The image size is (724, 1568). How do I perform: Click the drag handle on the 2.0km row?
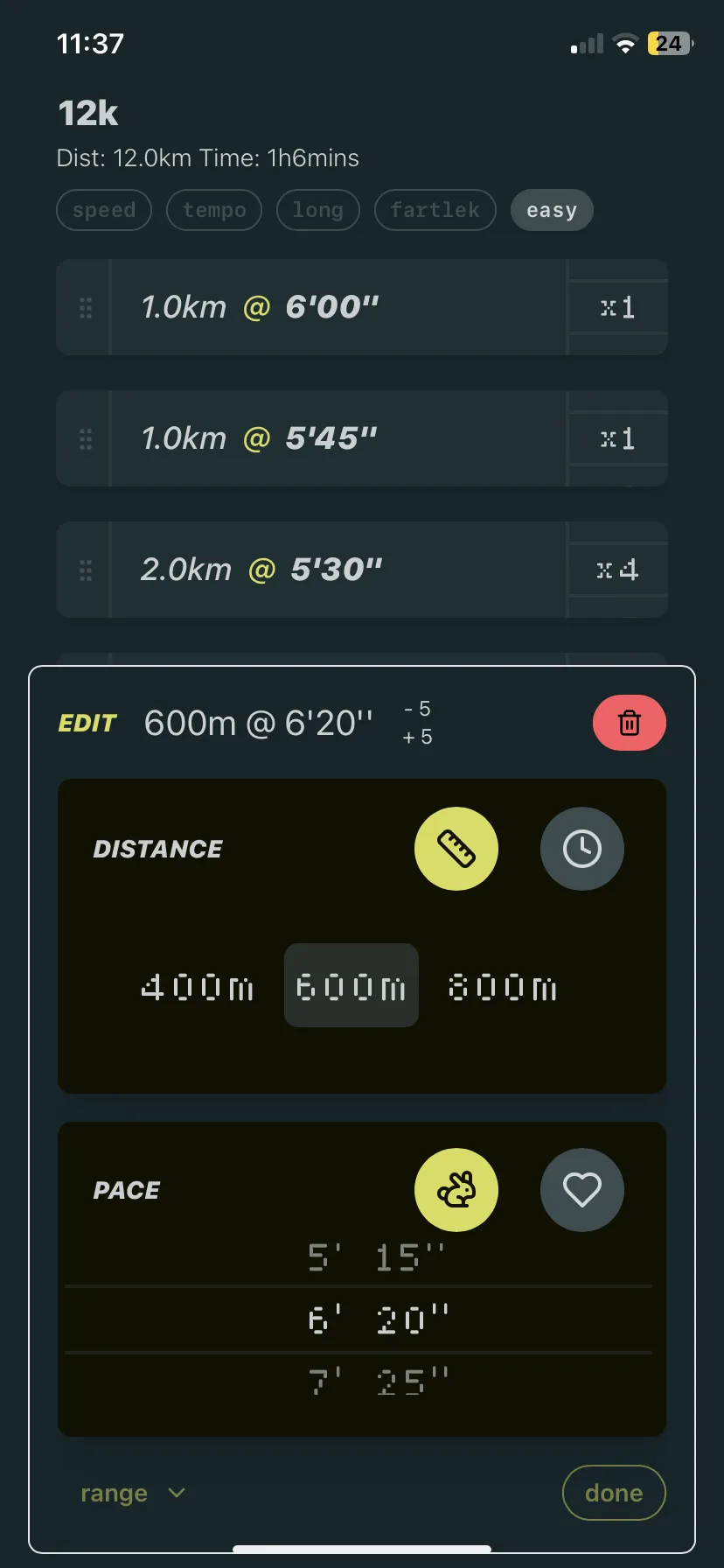coord(85,570)
